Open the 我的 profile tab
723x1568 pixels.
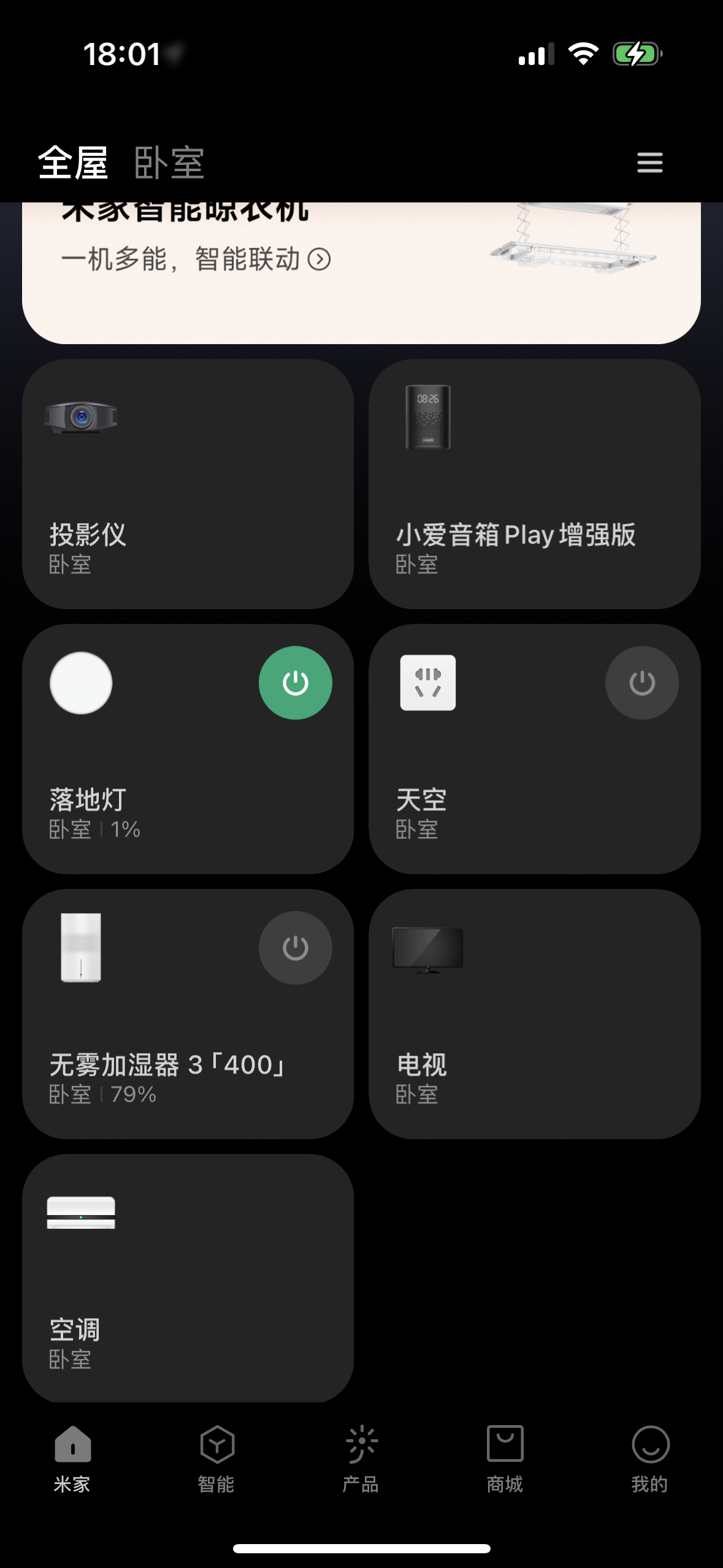(x=649, y=1459)
